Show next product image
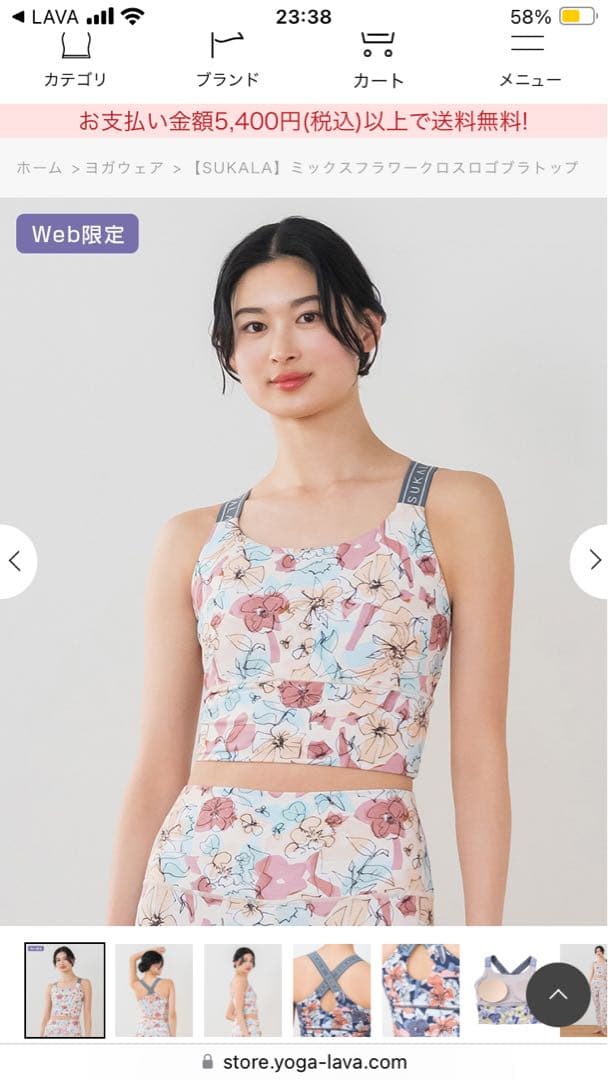Screen dimensions: 608x1080 point(593,560)
